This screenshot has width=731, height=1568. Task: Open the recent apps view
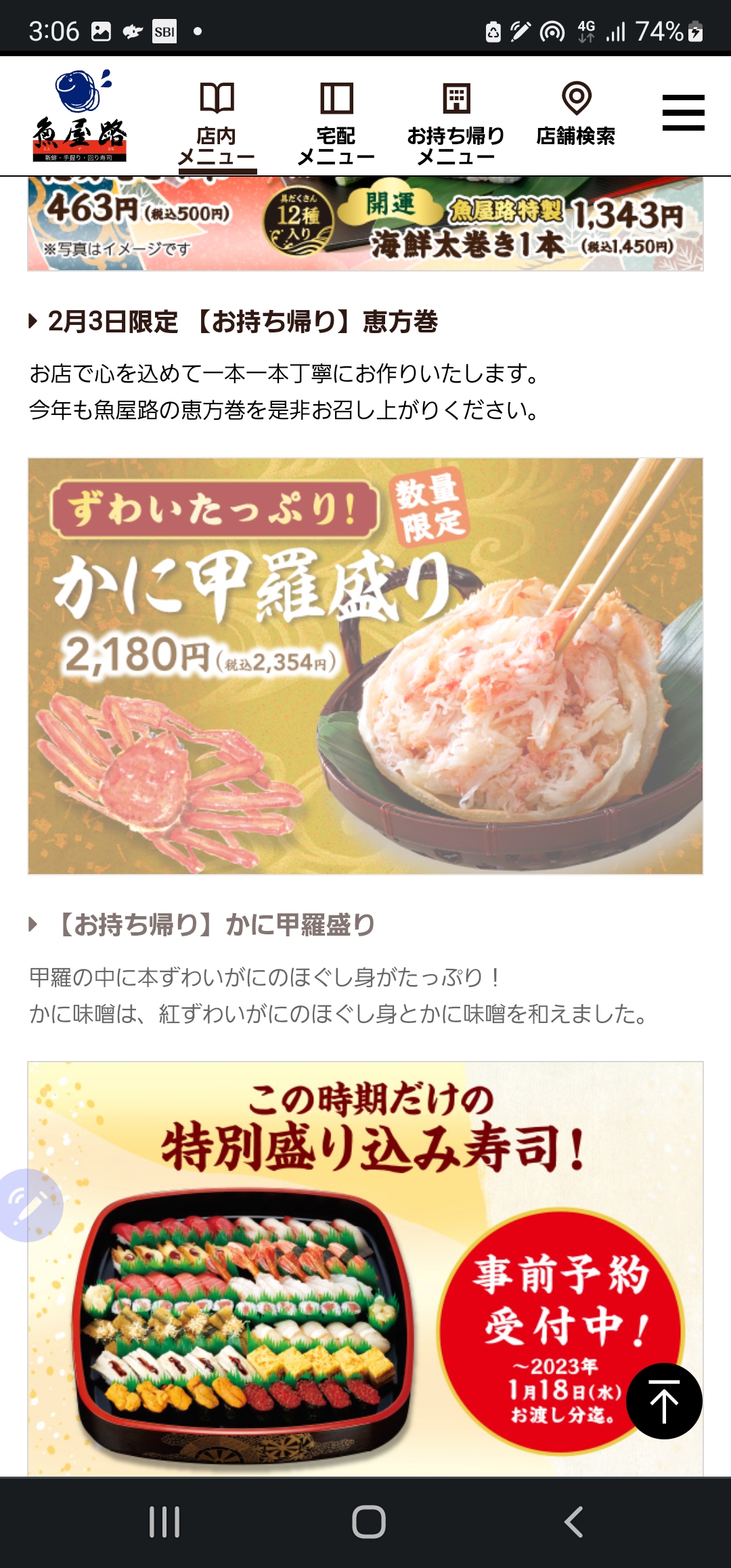164,1522
